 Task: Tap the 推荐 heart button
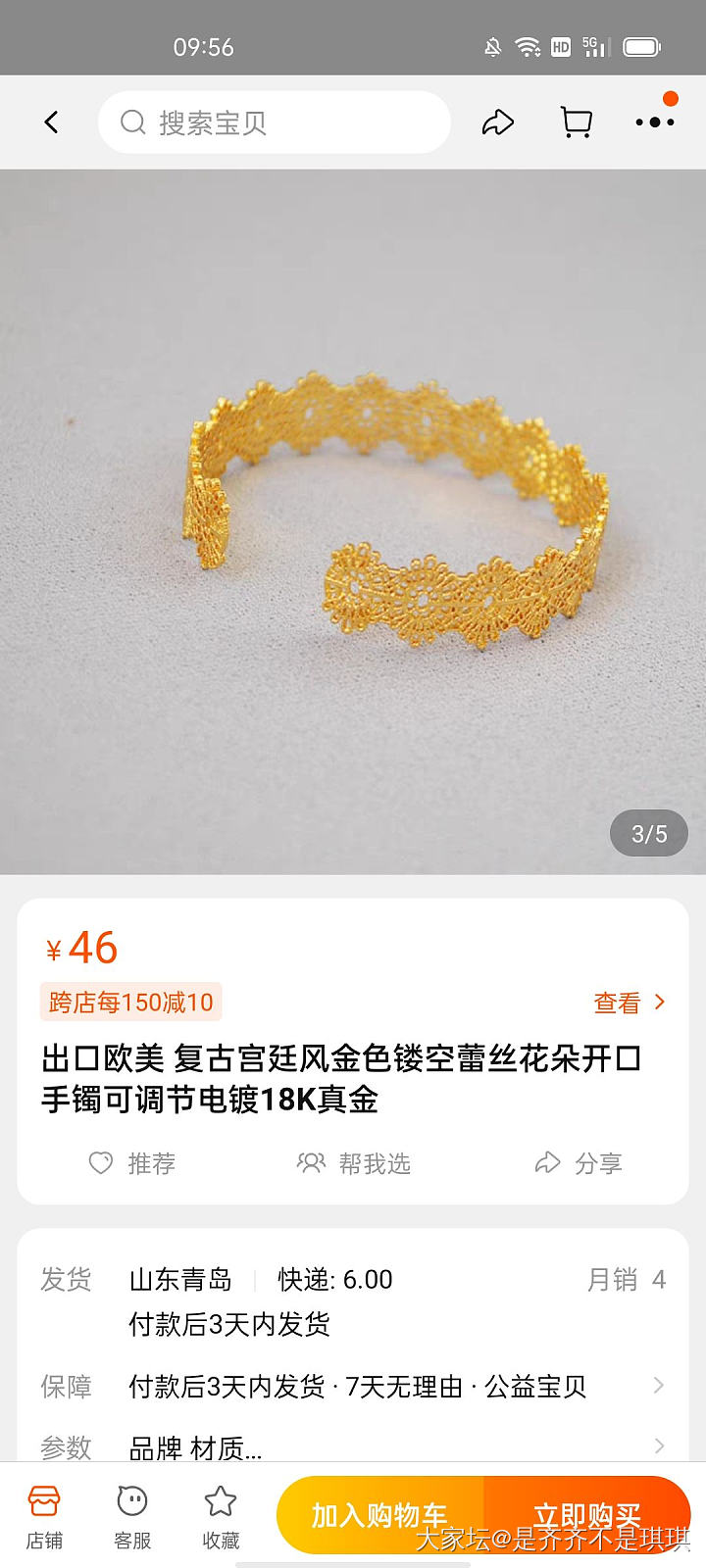coord(132,1163)
